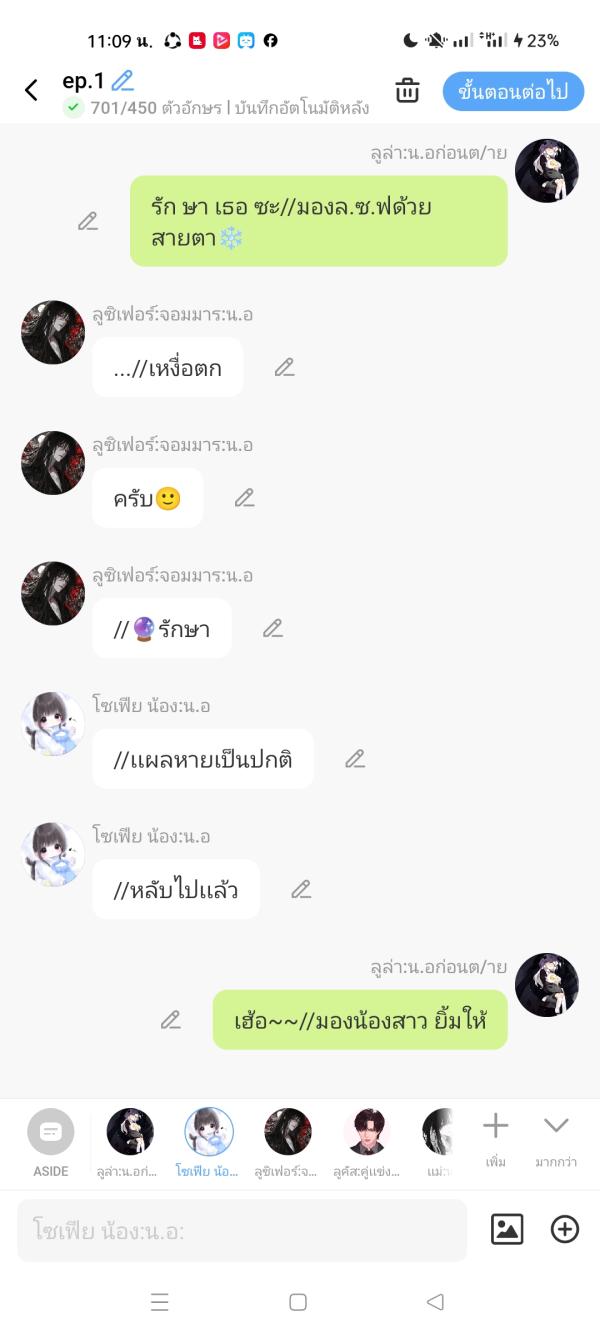Edit the ep.1 title with pencil icon

coord(122,81)
